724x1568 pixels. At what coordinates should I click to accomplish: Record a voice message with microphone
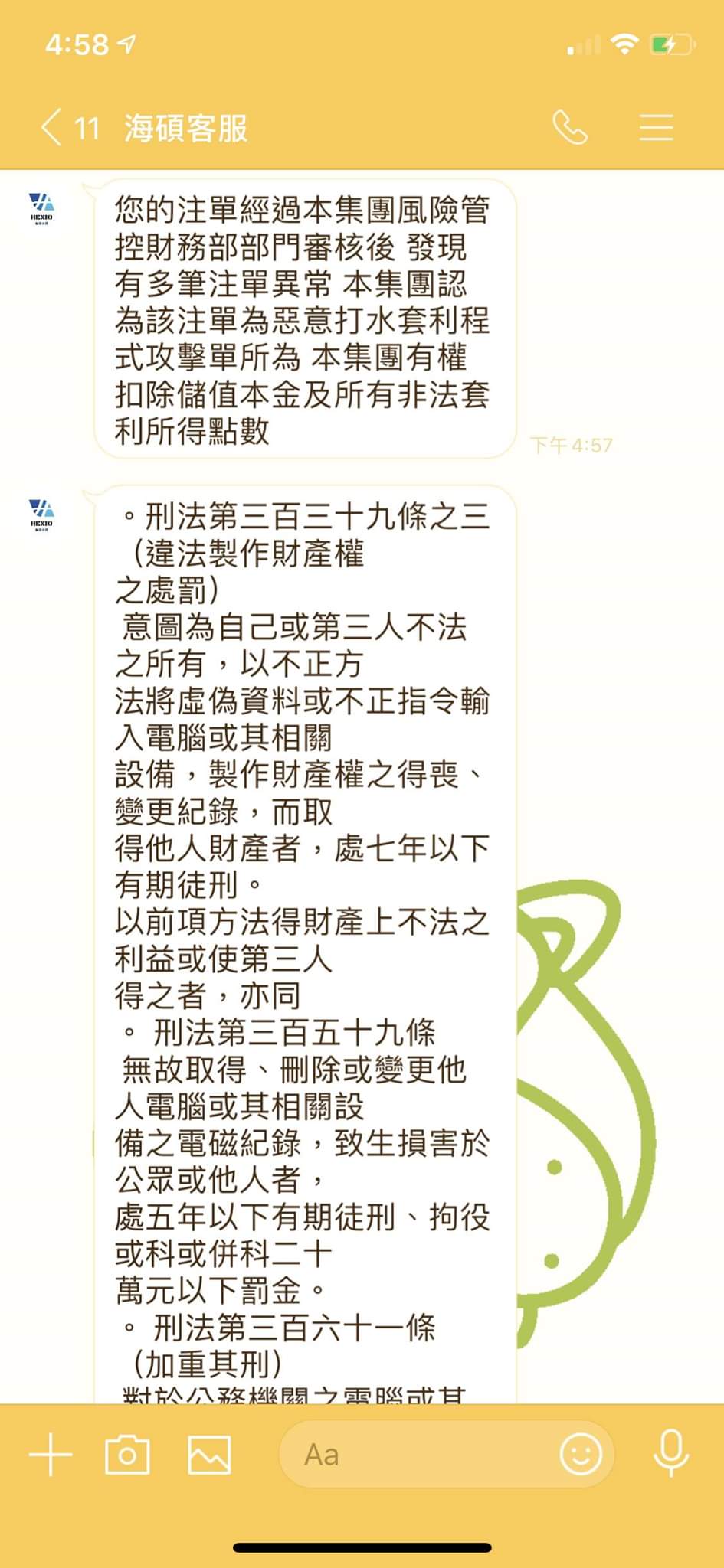tap(670, 1454)
